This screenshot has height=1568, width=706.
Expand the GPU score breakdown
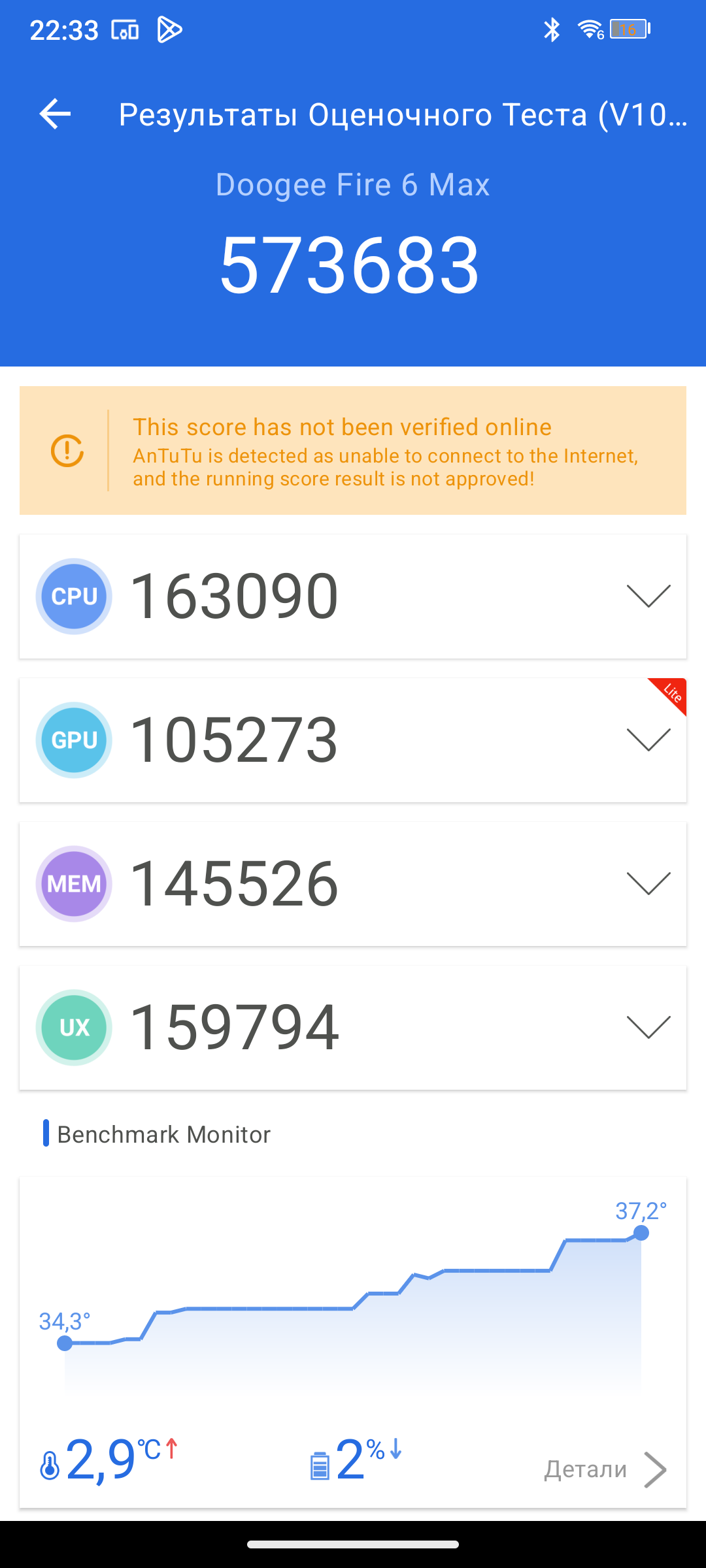(x=648, y=740)
